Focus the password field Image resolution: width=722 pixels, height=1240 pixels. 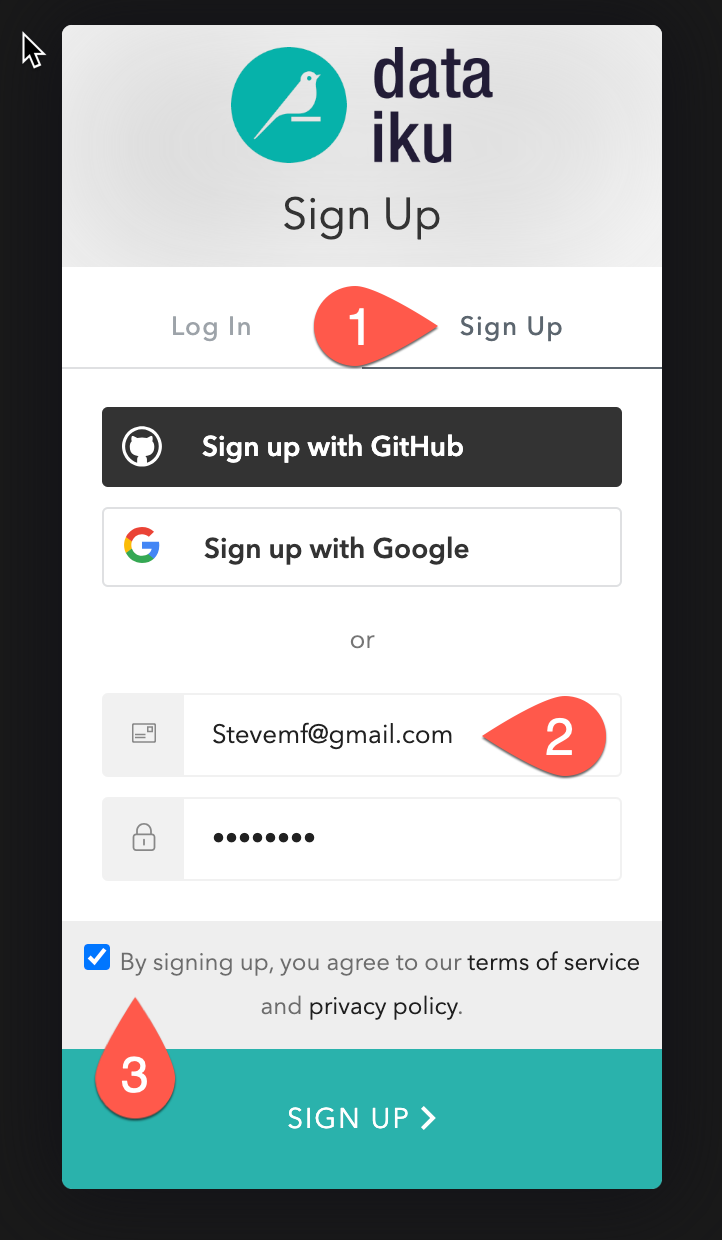400,838
